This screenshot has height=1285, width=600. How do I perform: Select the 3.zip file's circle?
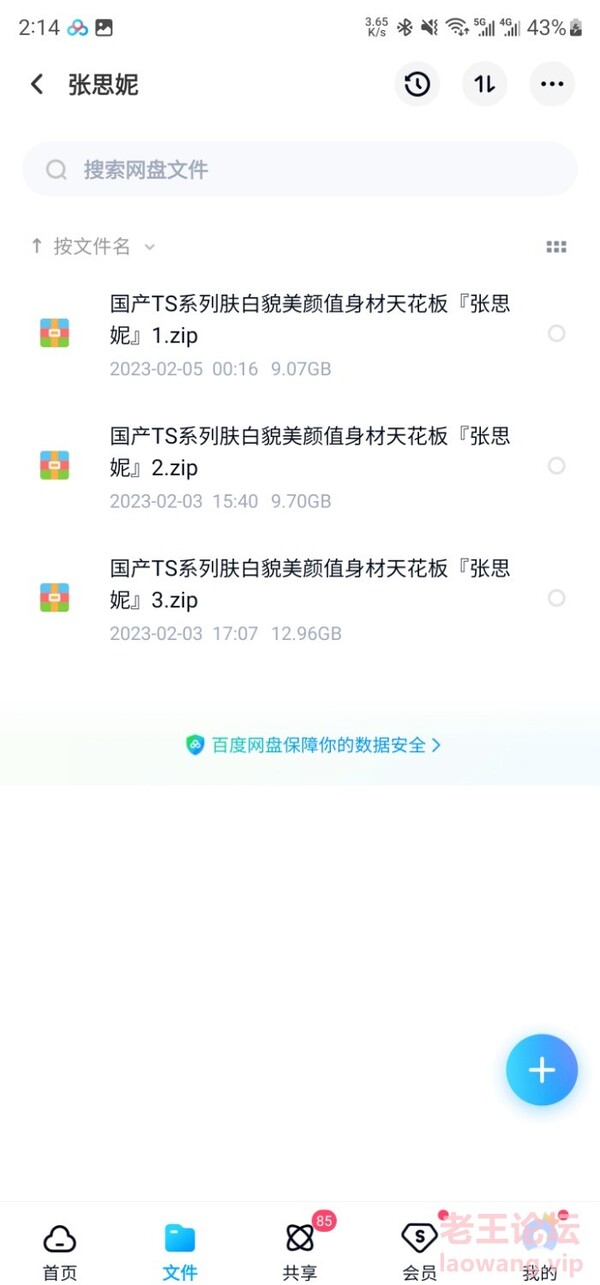tap(556, 597)
